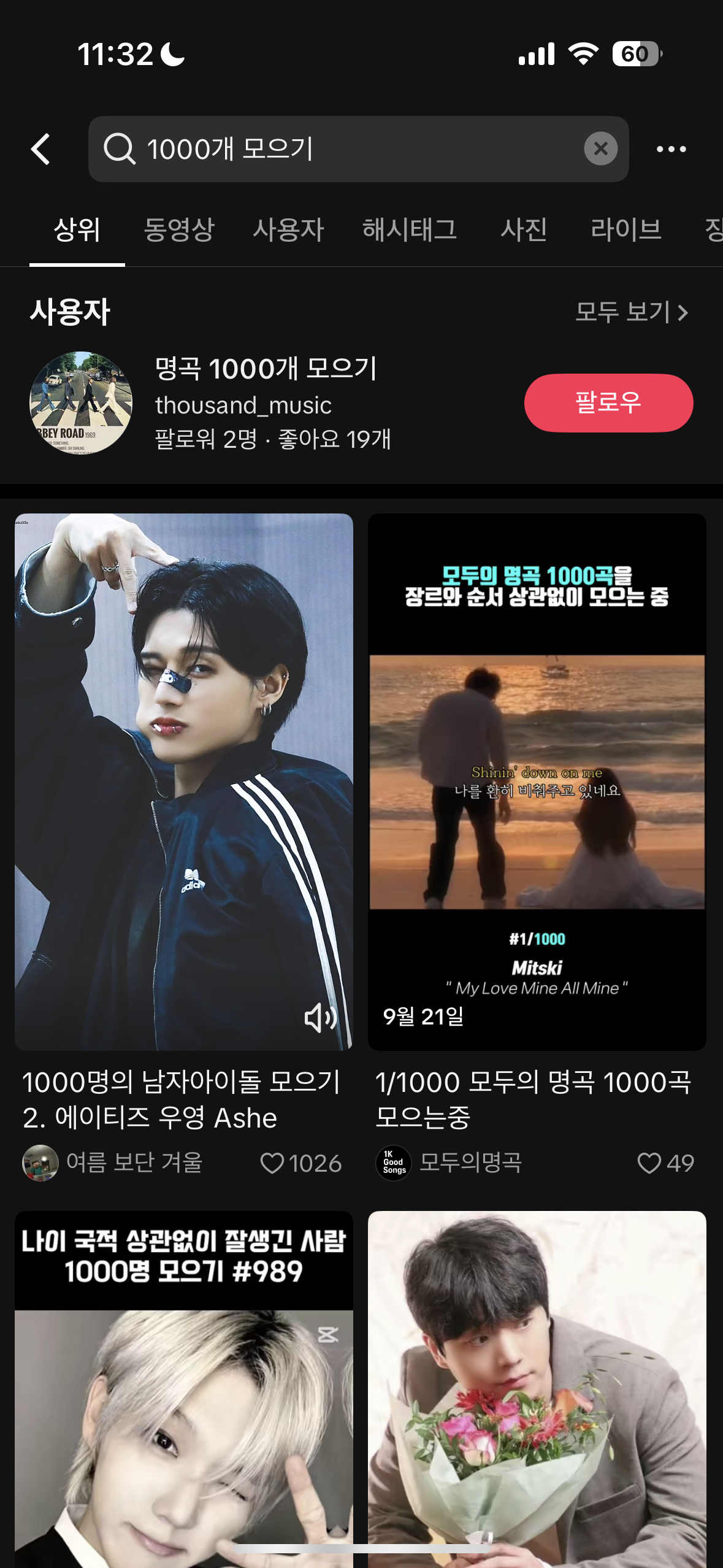Switch to the 동영상 tab
The width and height of the screenshot is (723, 1568).
click(178, 230)
